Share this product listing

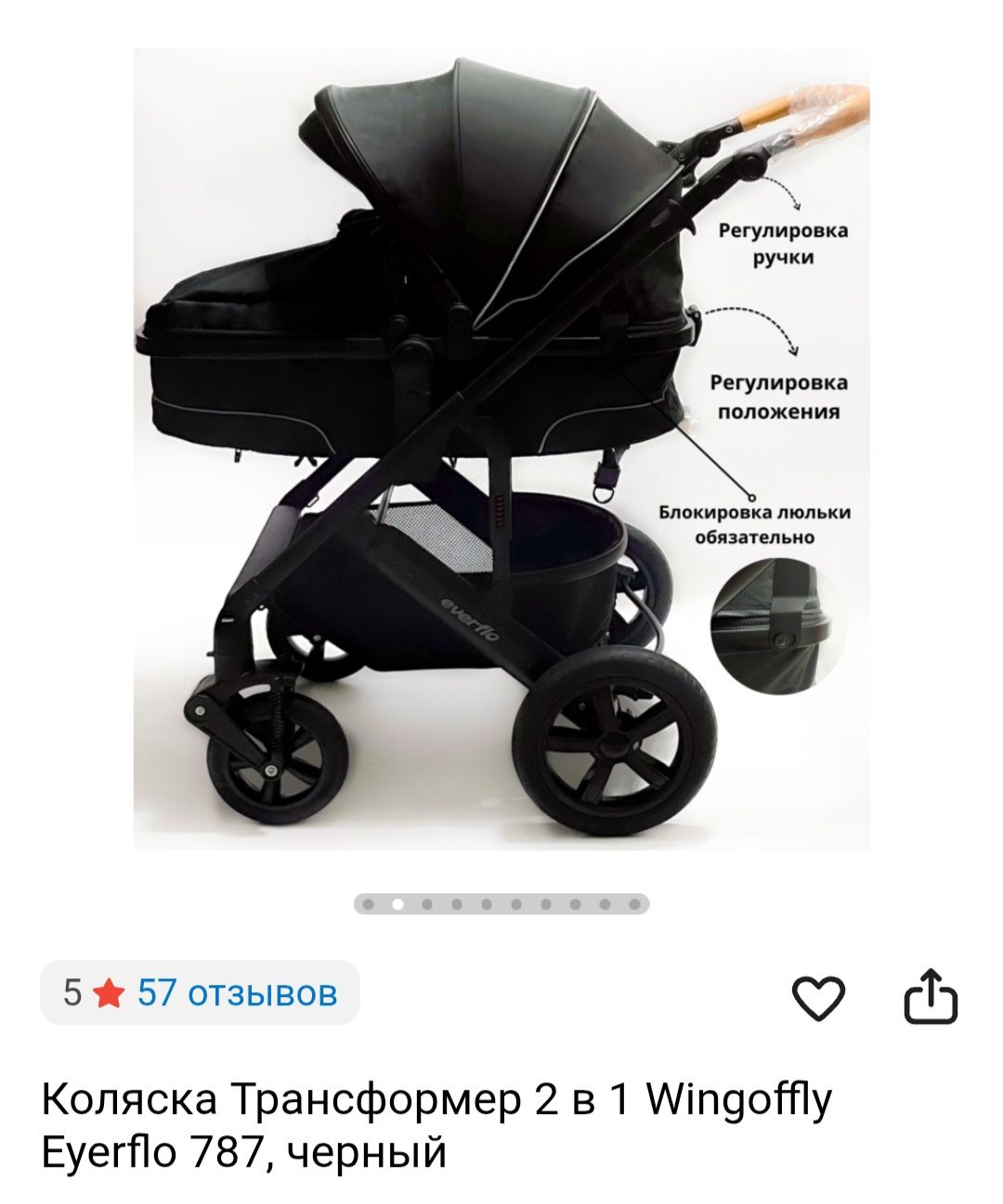click(x=931, y=996)
